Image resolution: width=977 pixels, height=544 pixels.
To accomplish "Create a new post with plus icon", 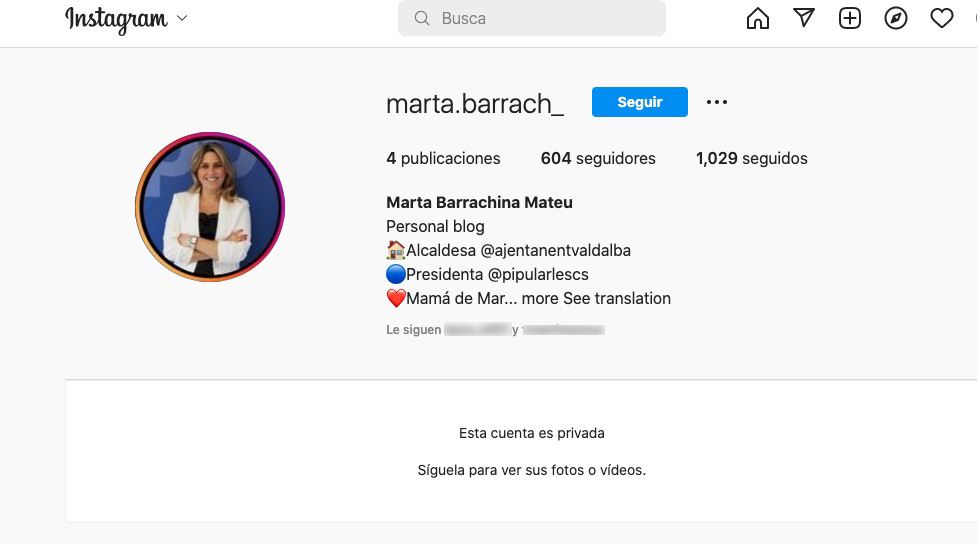I will point(850,18).
